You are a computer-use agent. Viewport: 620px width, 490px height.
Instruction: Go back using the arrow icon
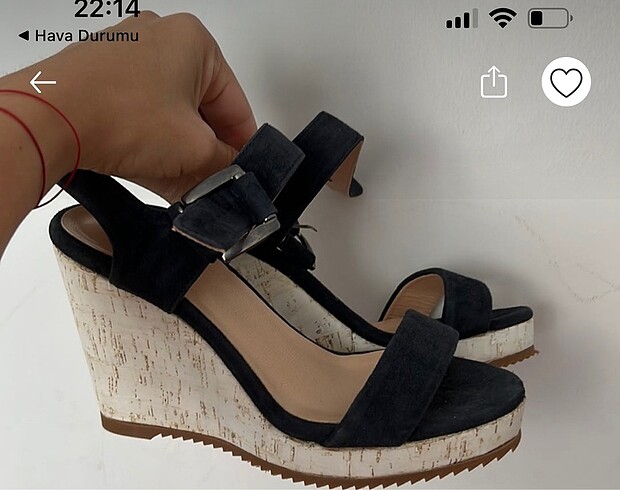(x=42, y=83)
